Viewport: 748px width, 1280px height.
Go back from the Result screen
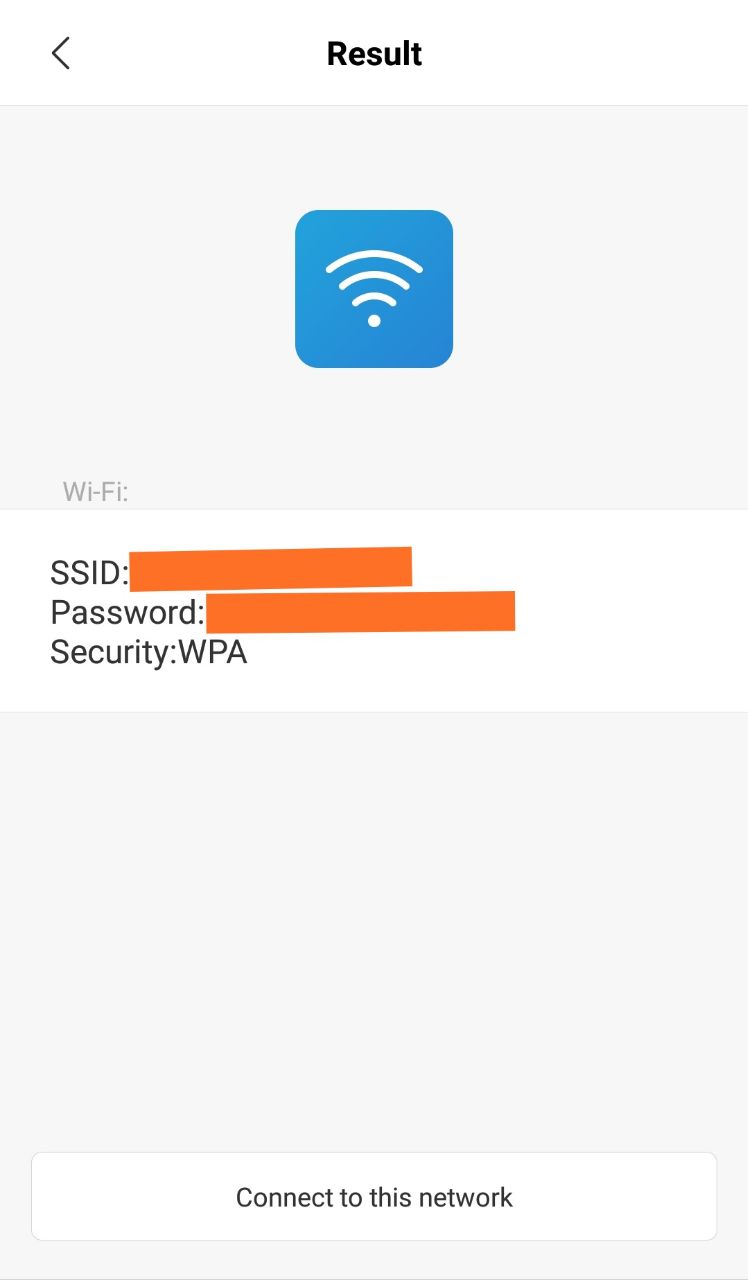tap(61, 53)
